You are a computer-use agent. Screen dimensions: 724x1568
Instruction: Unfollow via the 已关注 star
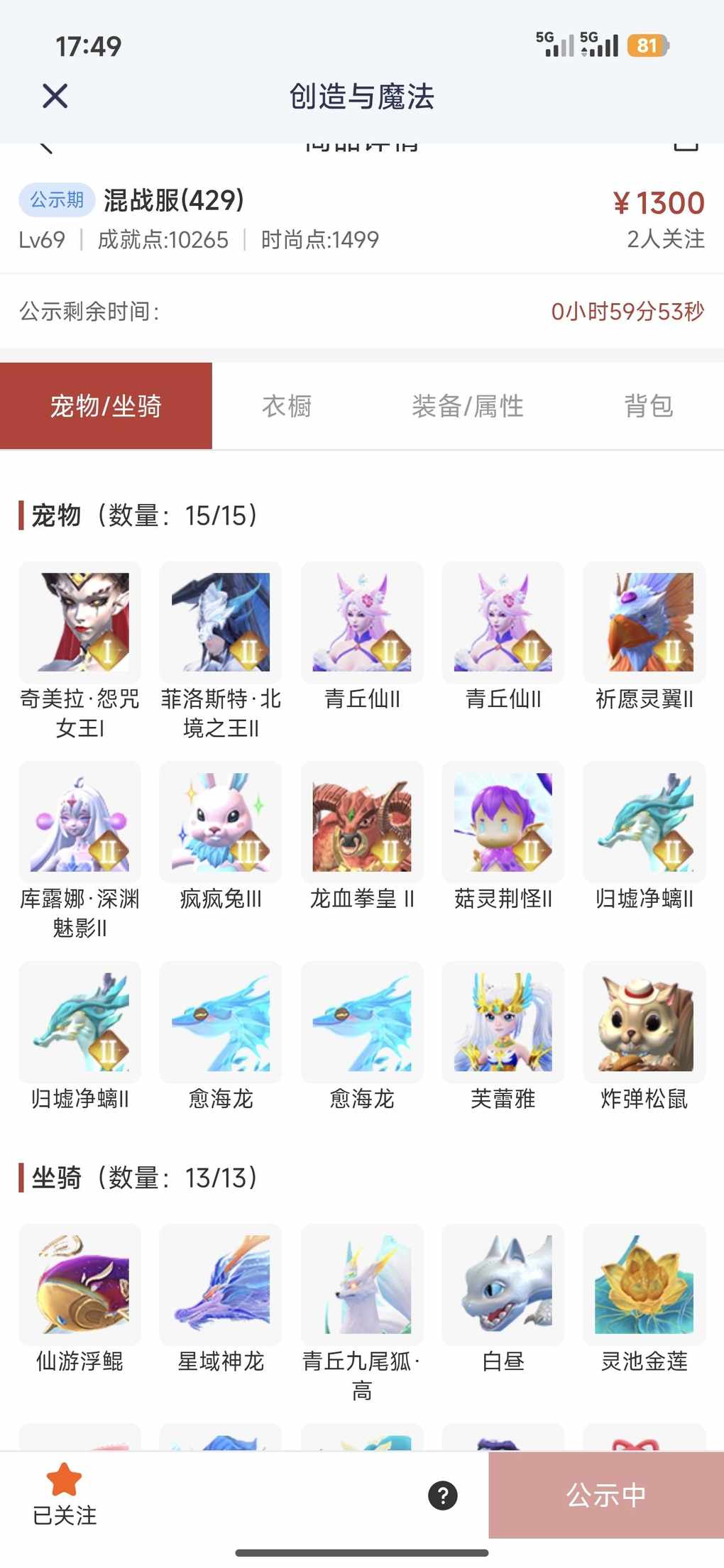(65, 1492)
